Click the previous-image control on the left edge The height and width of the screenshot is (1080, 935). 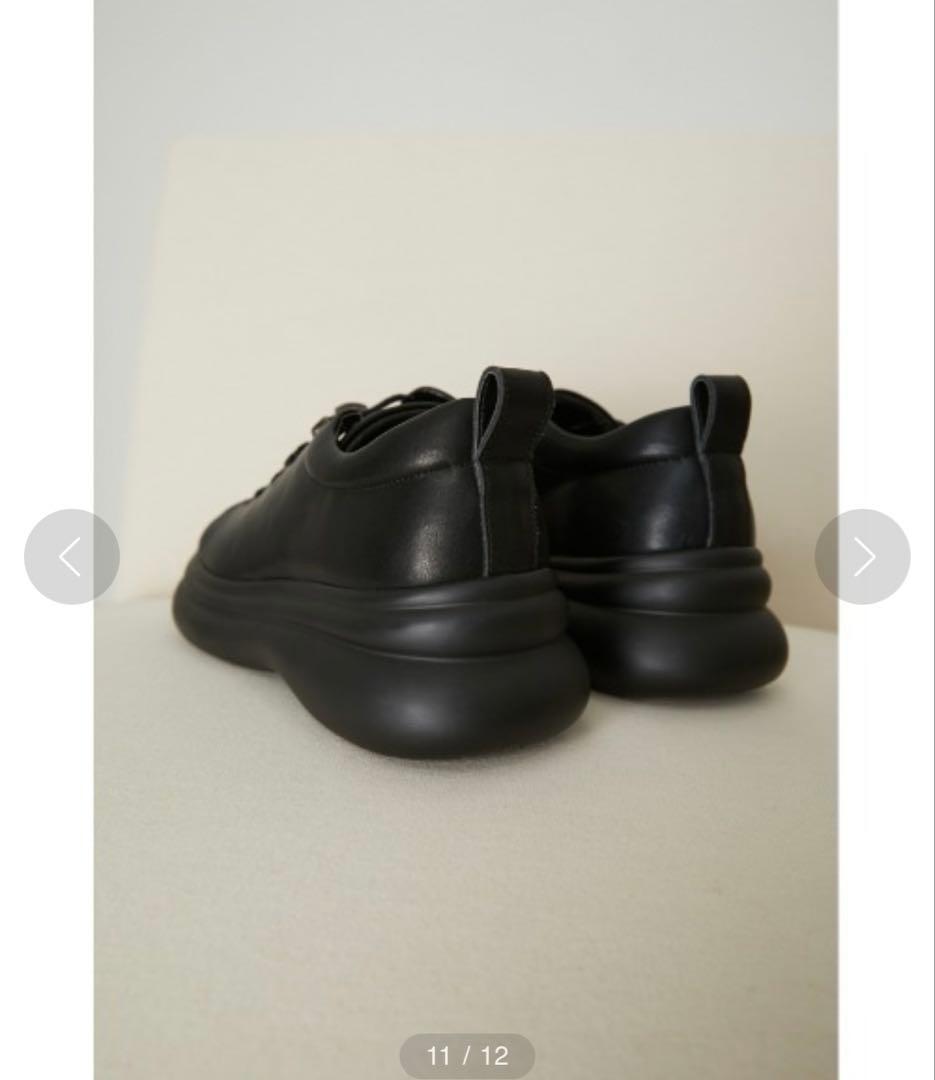pos(72,557)
